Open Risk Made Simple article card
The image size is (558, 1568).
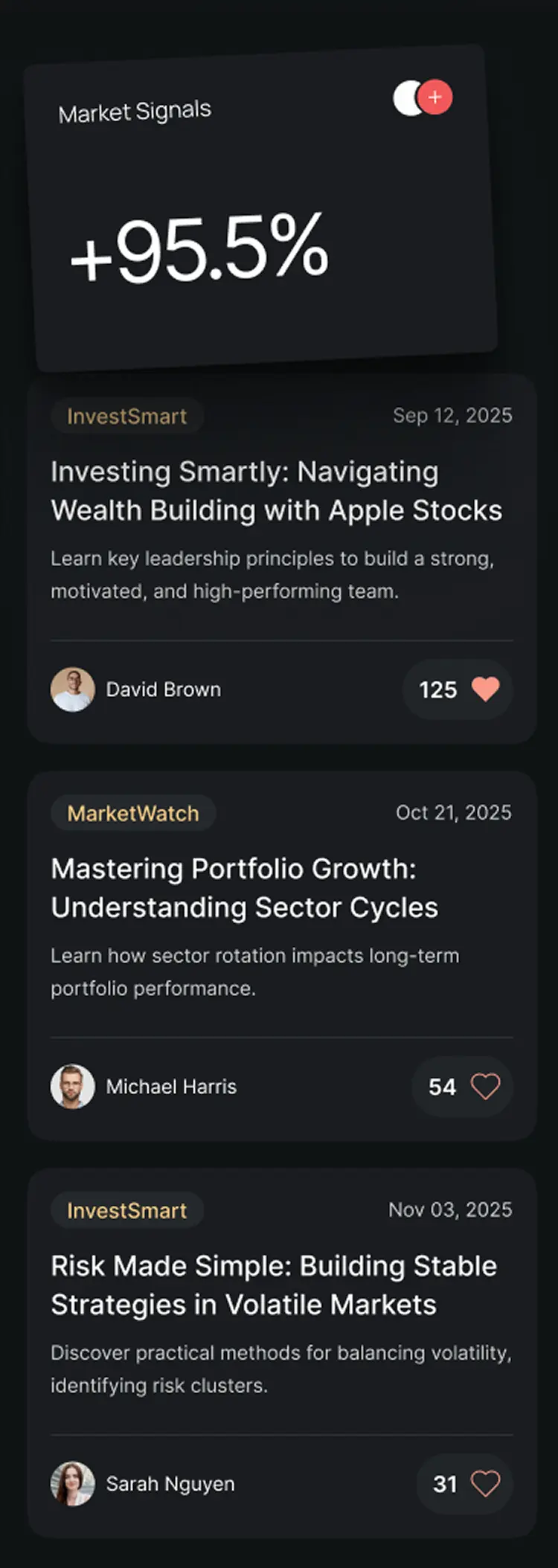point(273,1285)
